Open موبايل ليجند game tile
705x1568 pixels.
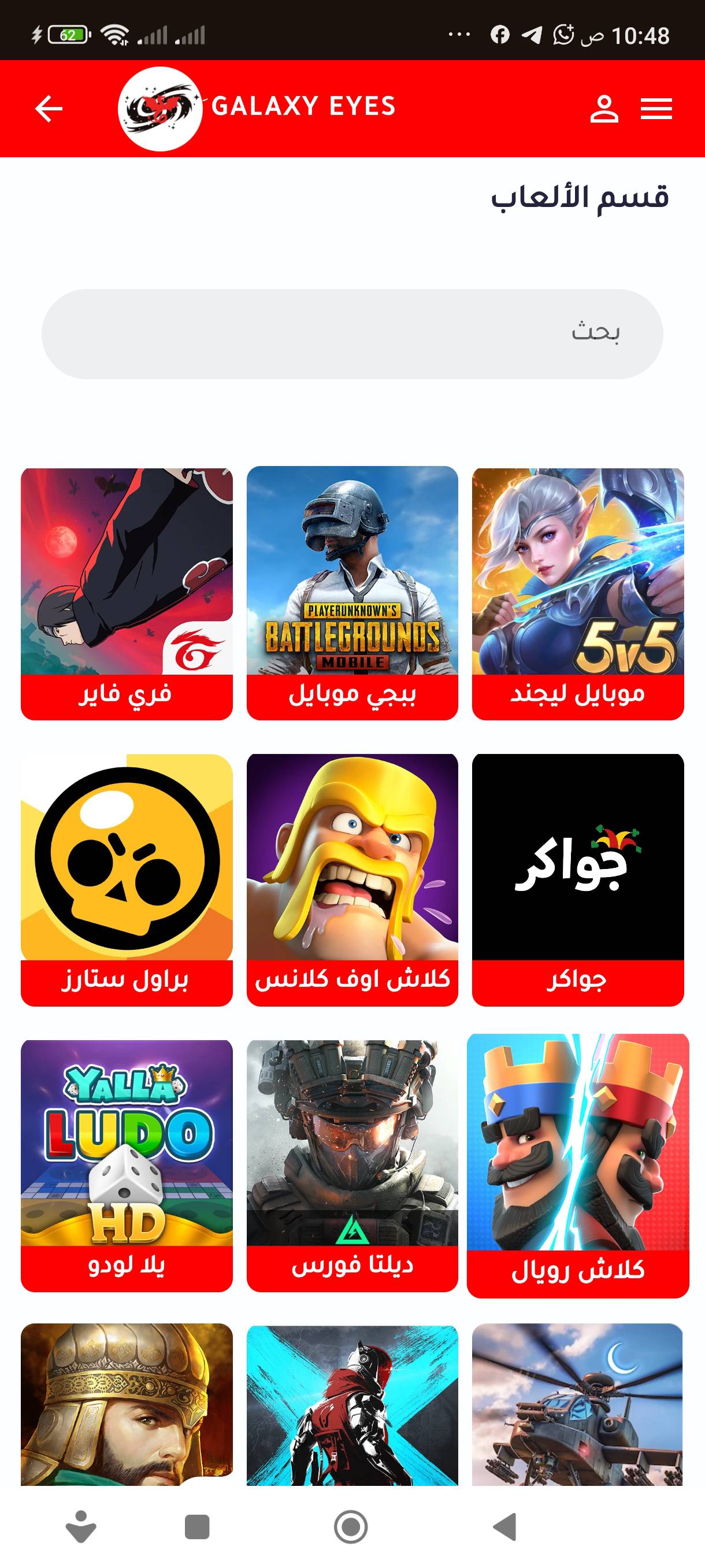coord(578,593)
